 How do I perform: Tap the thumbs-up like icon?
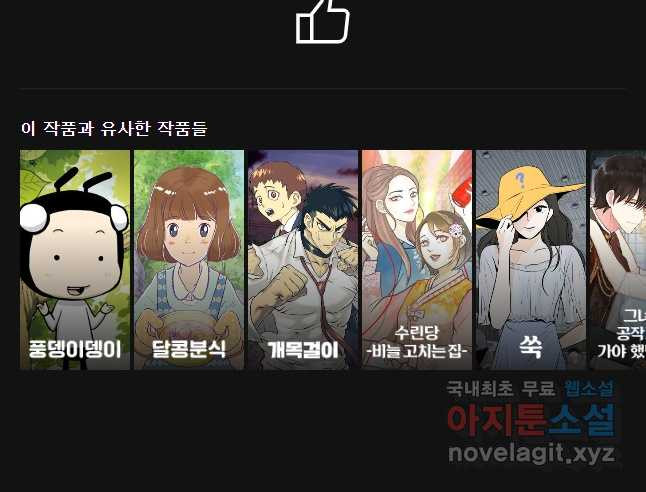coord(323,20)
